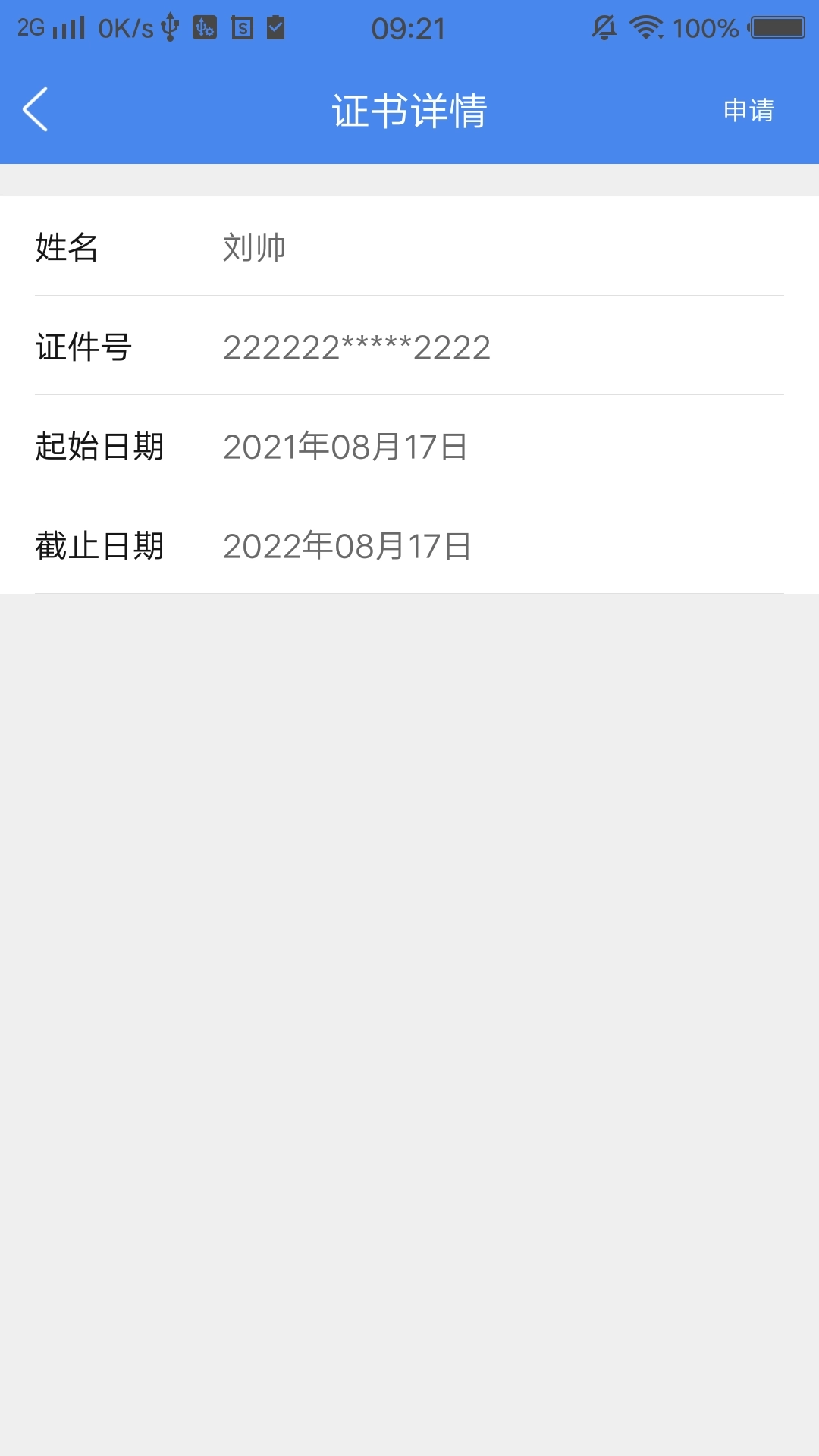Tap the 证件号 field label
Viewport: 819px width, 1456px height.
click(x=83, y=347)
